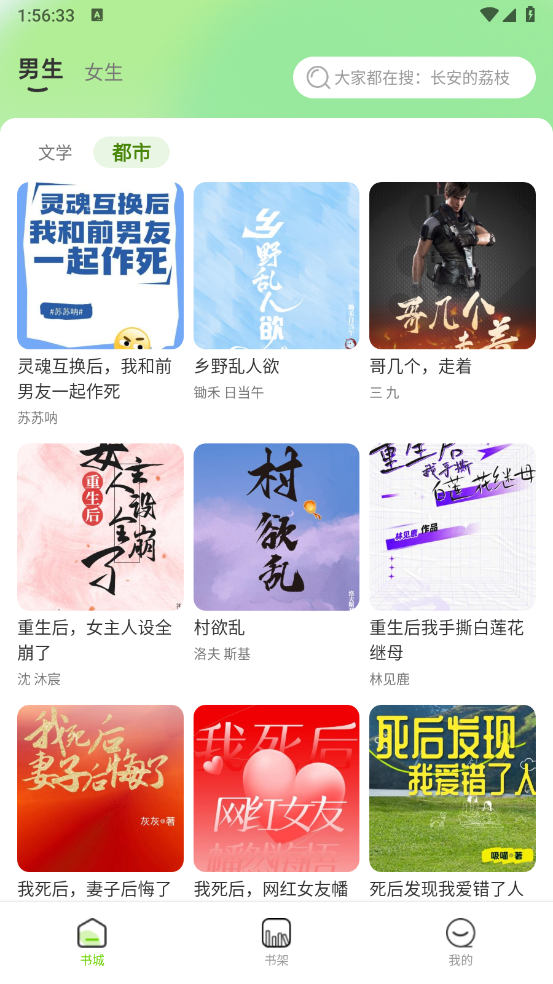Switch to the 书架 bookshelf tab
Image resolution: width=553 pixels, height=984 pixels.
pyautogui.click(x=276, y=942)
